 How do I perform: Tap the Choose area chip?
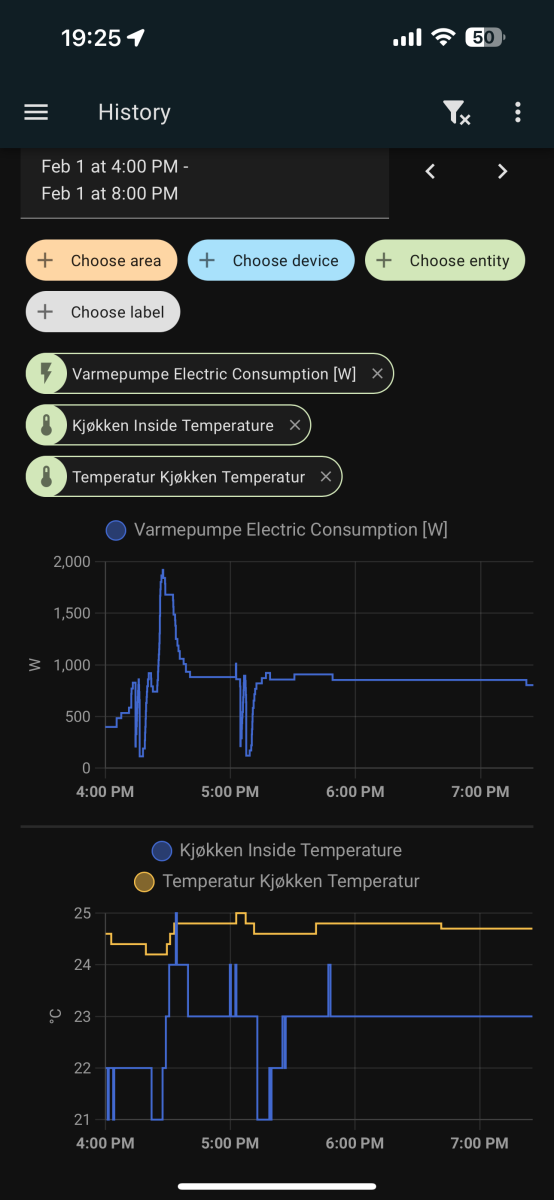[101, 261]
